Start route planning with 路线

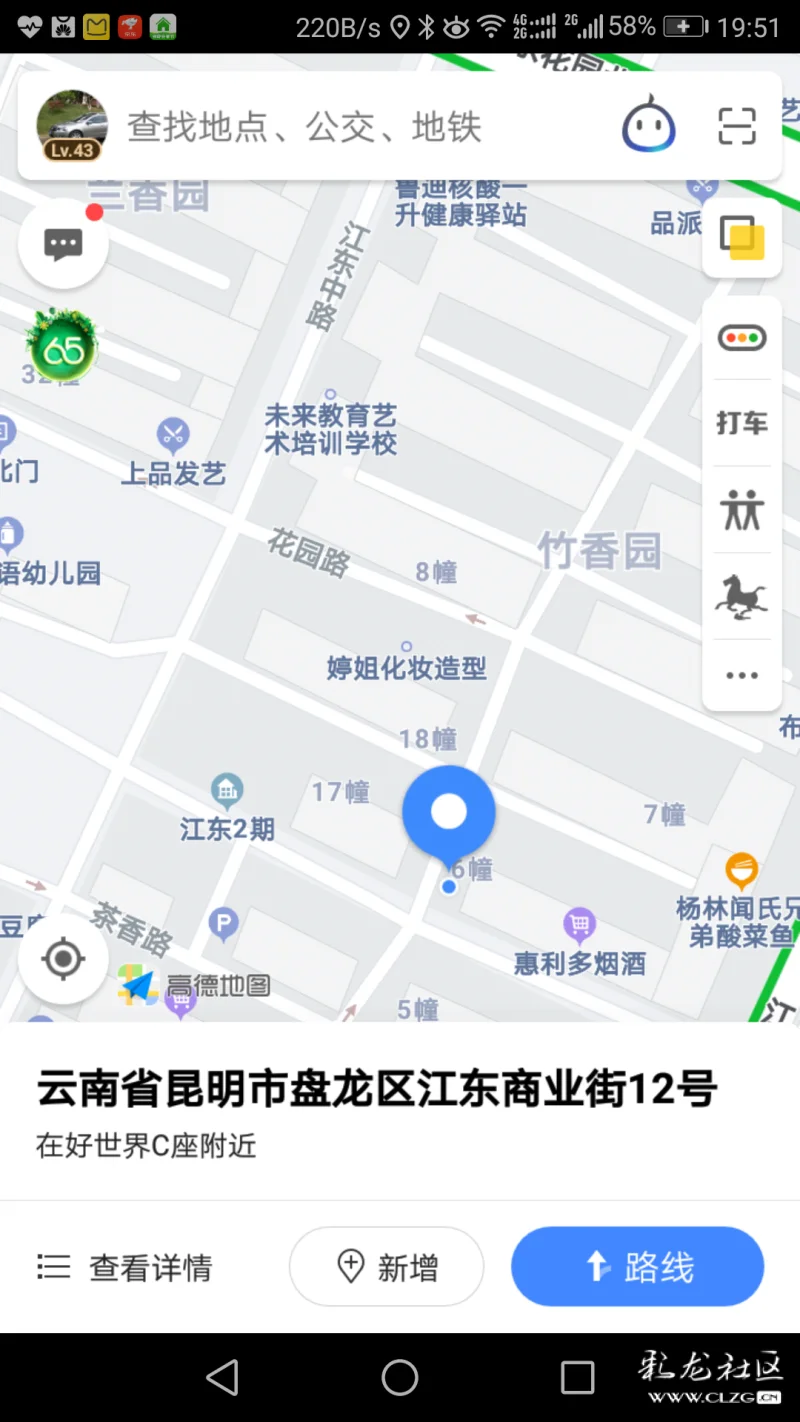(x=638, y=1267)
